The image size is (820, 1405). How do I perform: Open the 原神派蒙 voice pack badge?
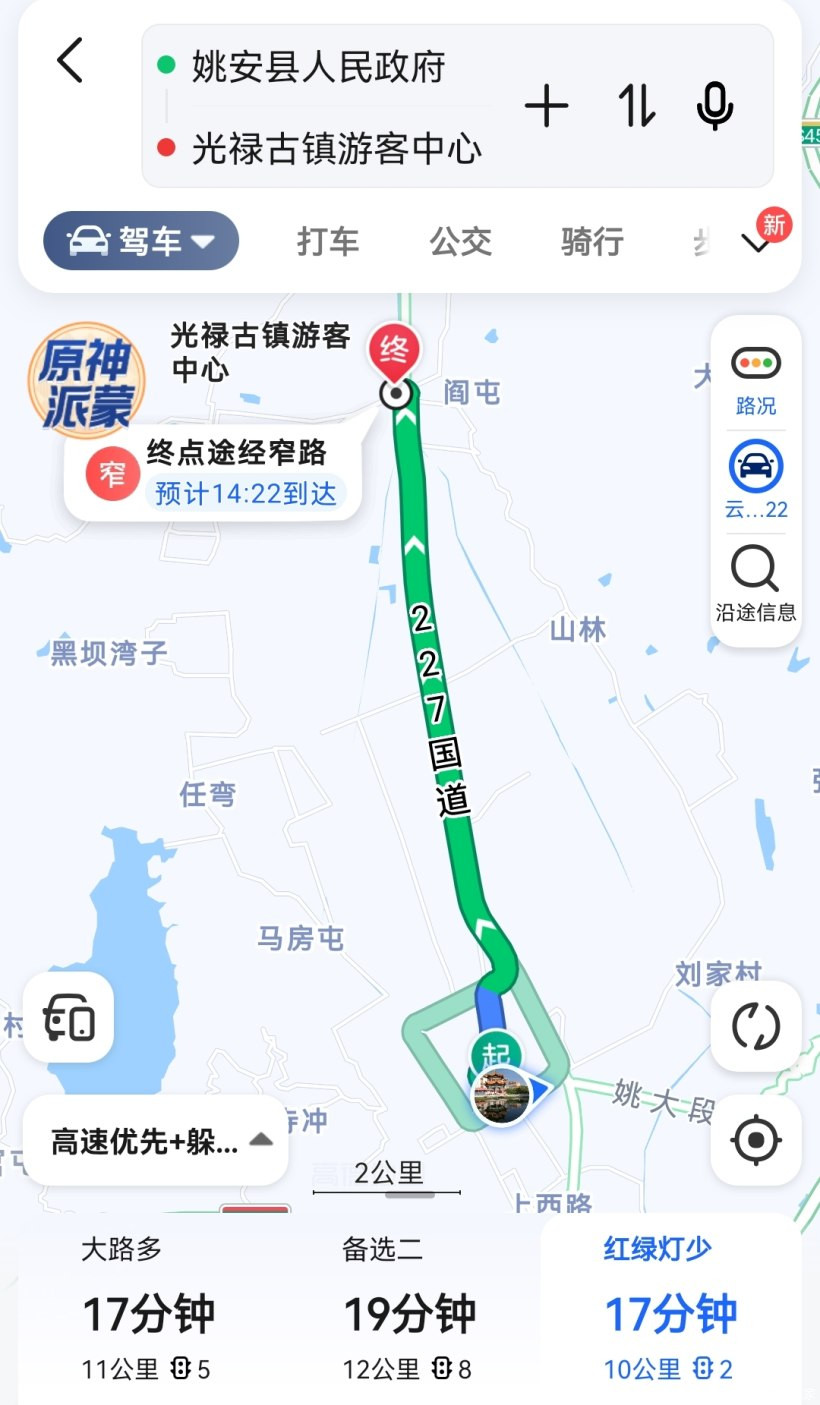86,383
